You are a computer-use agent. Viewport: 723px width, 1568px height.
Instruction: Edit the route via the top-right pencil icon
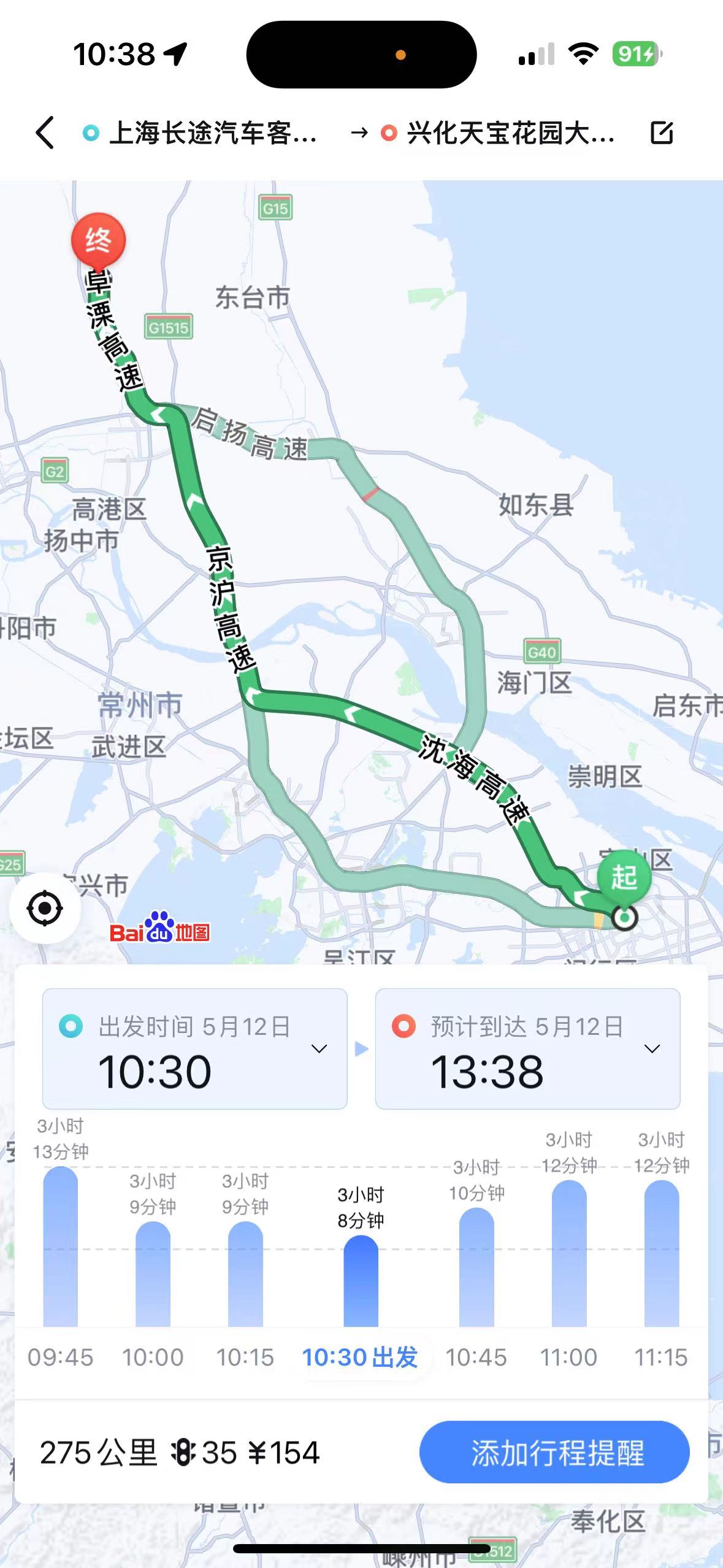tap(662, 133)
